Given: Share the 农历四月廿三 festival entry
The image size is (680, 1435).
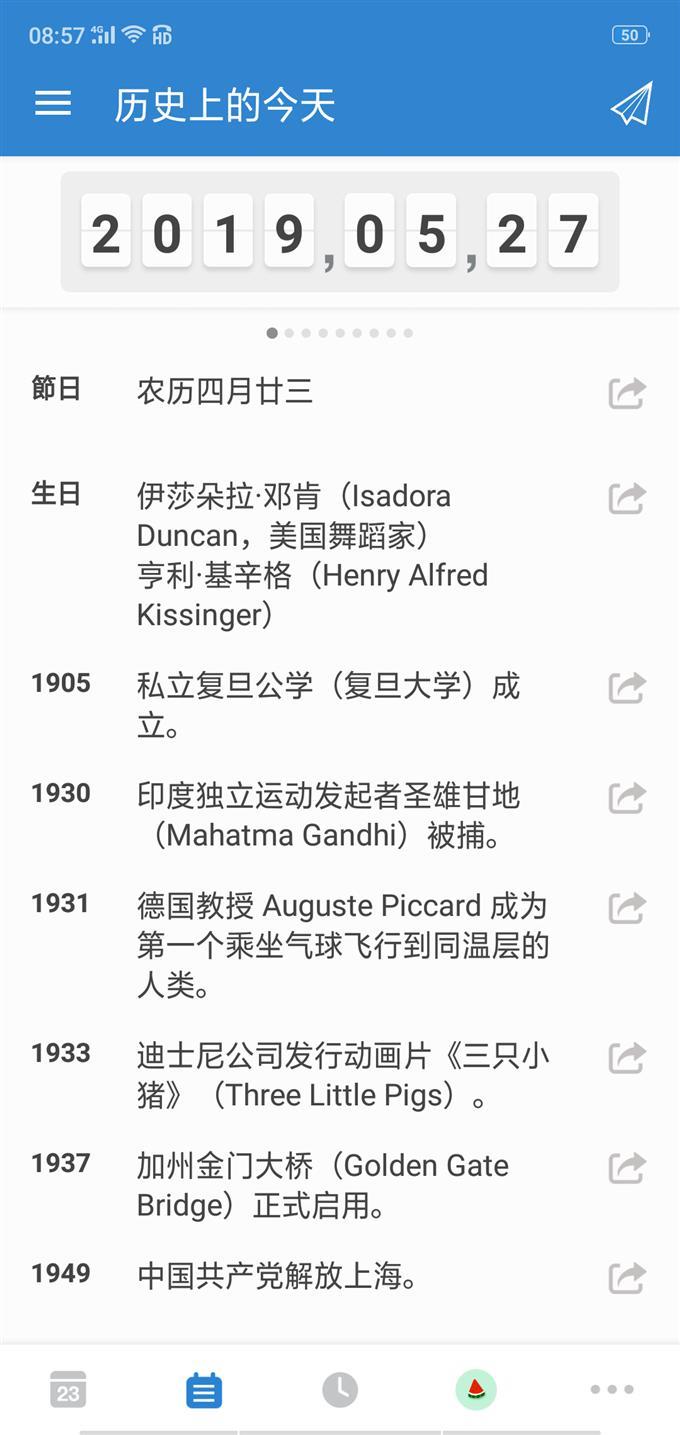Looking at the screenshot, I should (627, 393).
